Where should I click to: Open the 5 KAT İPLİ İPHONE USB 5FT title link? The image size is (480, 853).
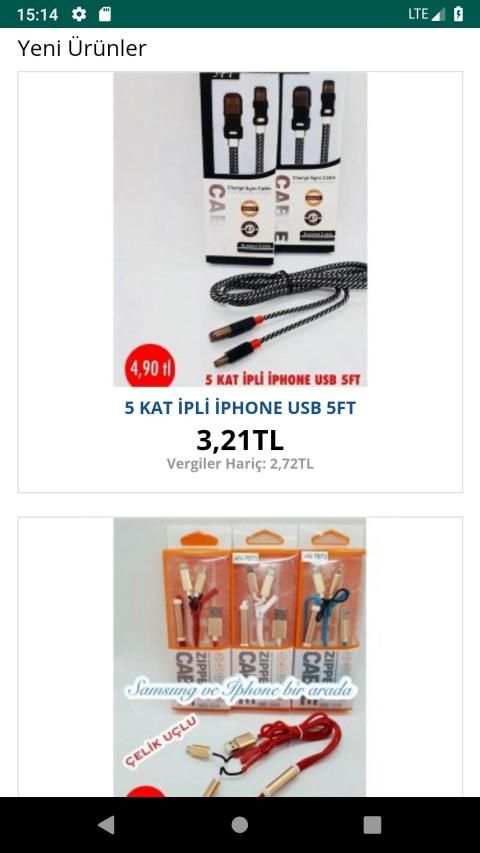240,408
